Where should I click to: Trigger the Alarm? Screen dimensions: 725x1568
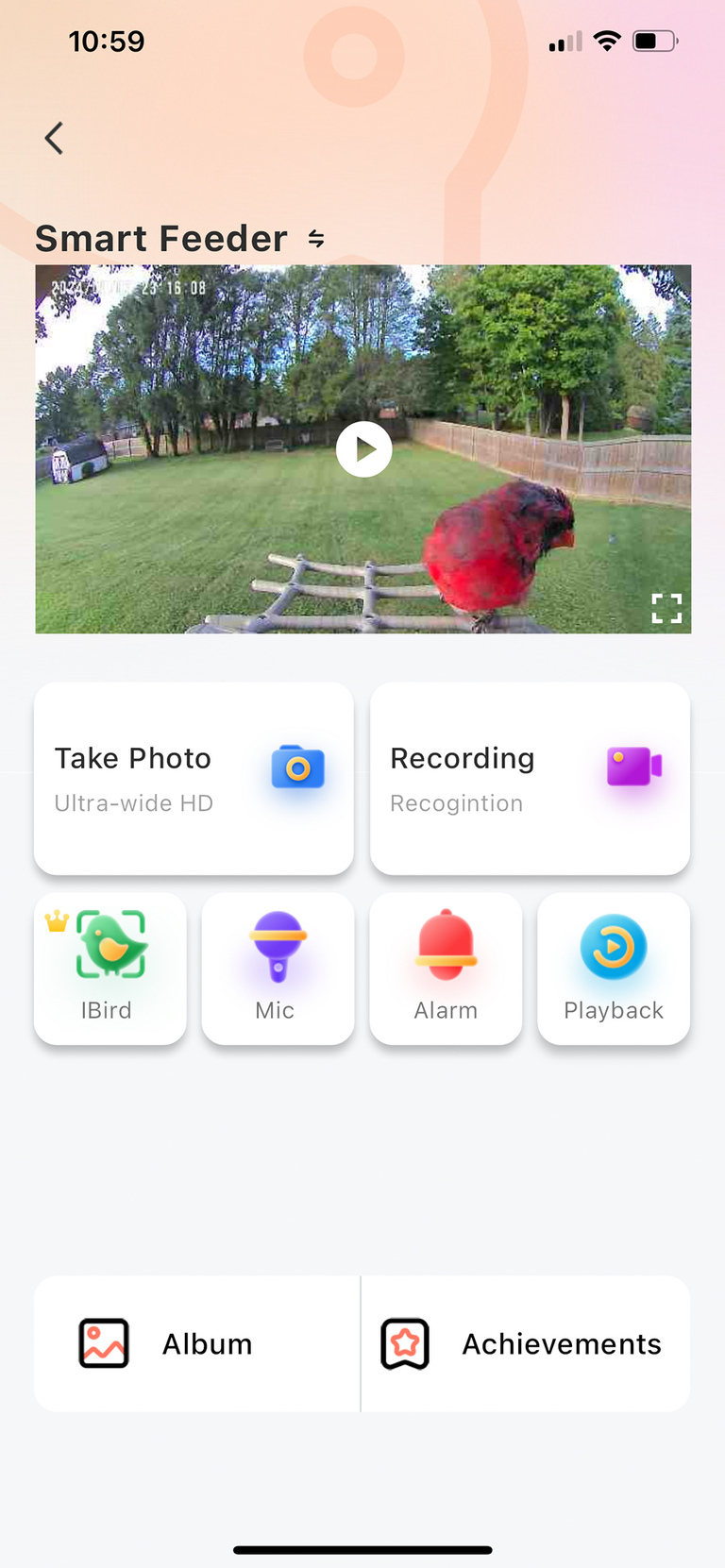coord(446,968)
